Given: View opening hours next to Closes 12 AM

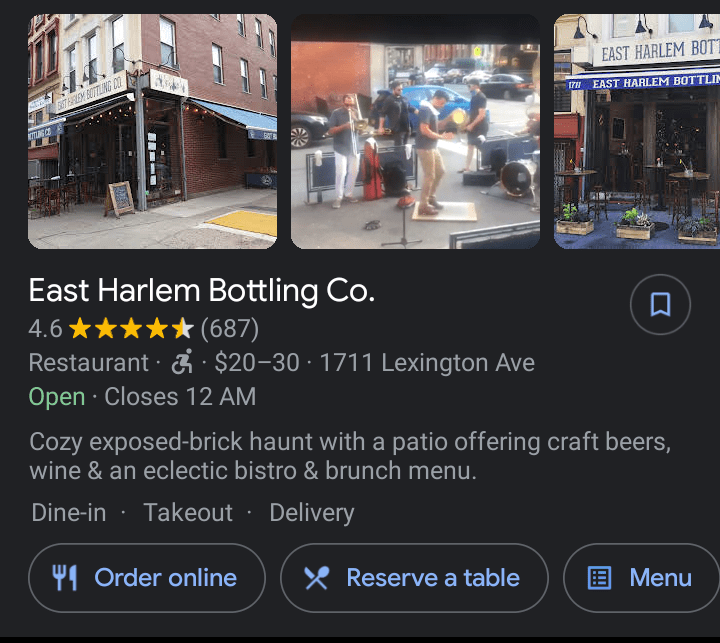Looking at the screenshot, I should tap(180, 397).
